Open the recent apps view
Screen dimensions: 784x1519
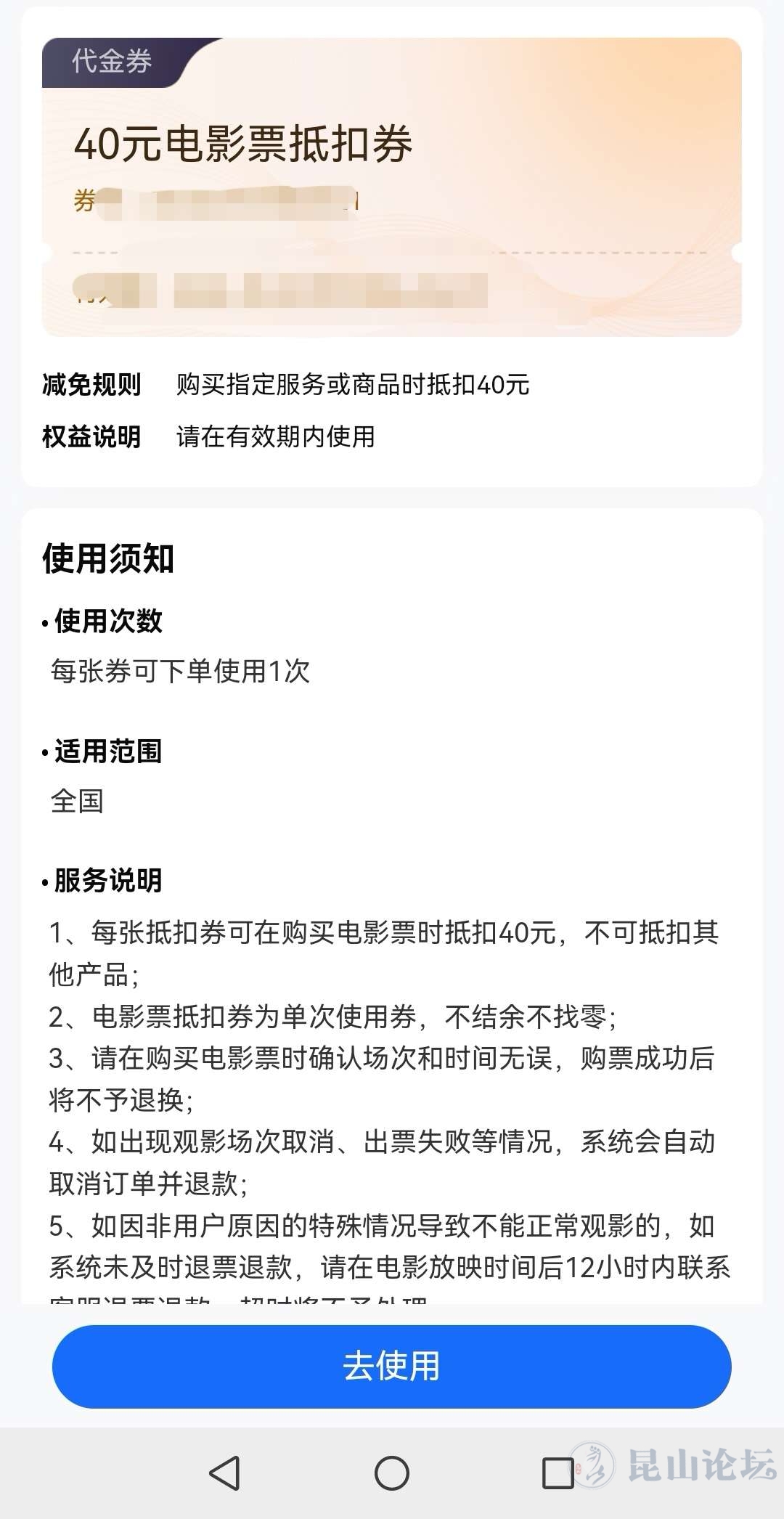click(558, 1473)
